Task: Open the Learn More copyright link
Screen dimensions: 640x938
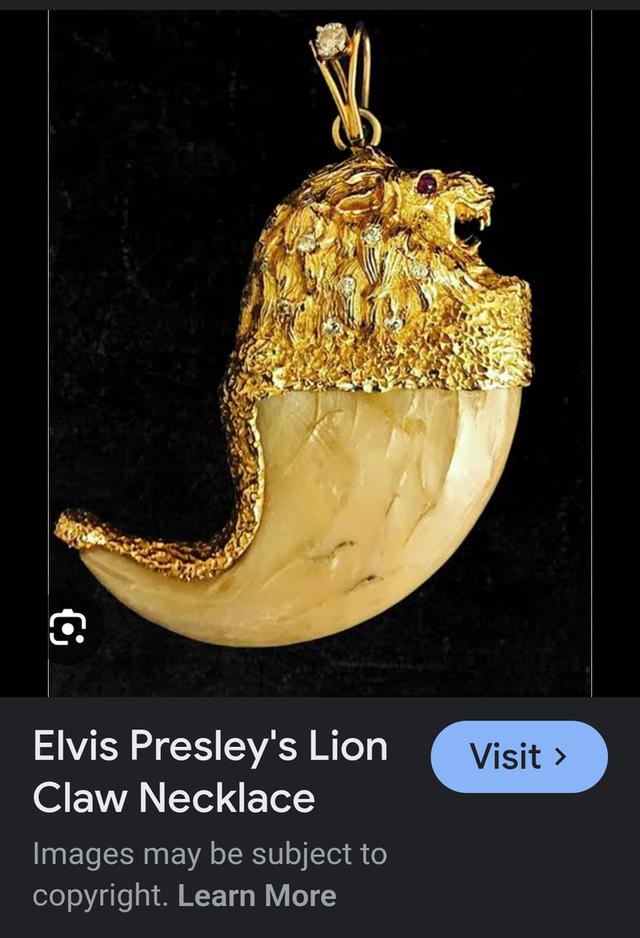Action: 257,895
